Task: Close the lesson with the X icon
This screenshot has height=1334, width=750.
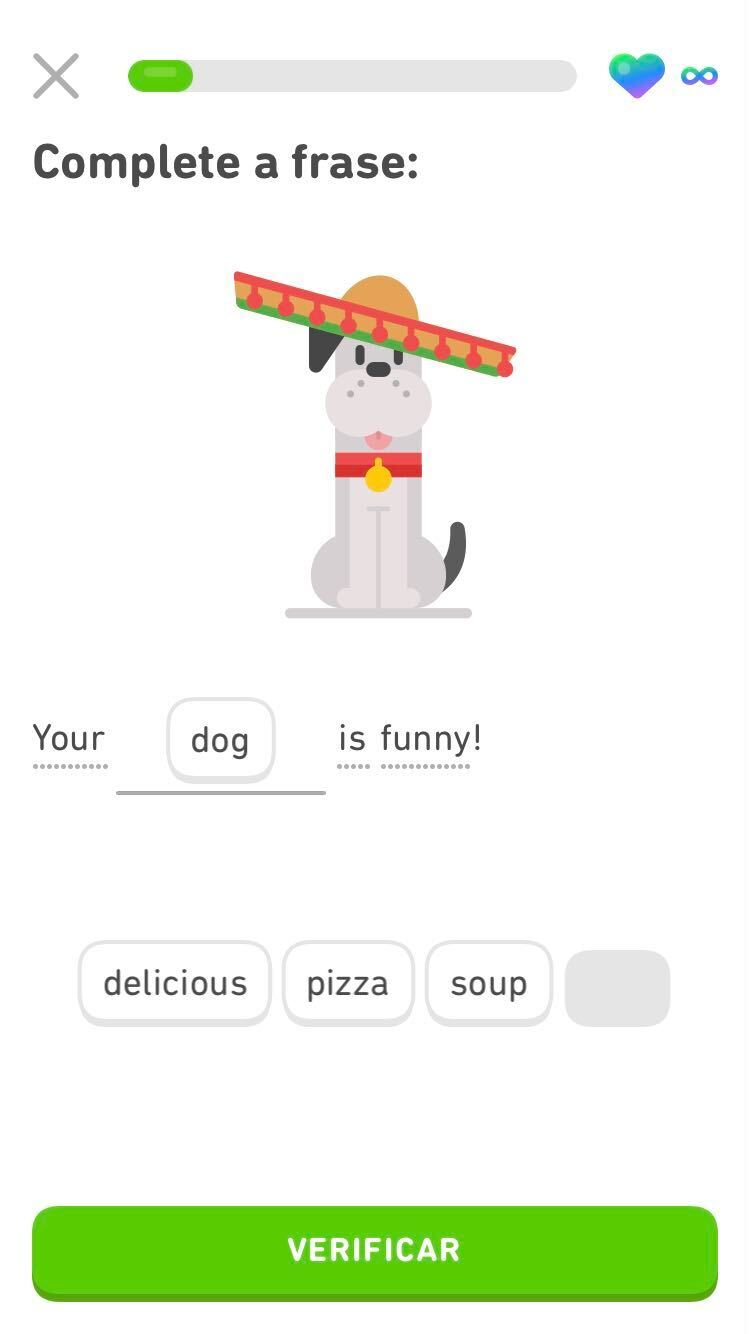Action: click(x=55, y=75)
